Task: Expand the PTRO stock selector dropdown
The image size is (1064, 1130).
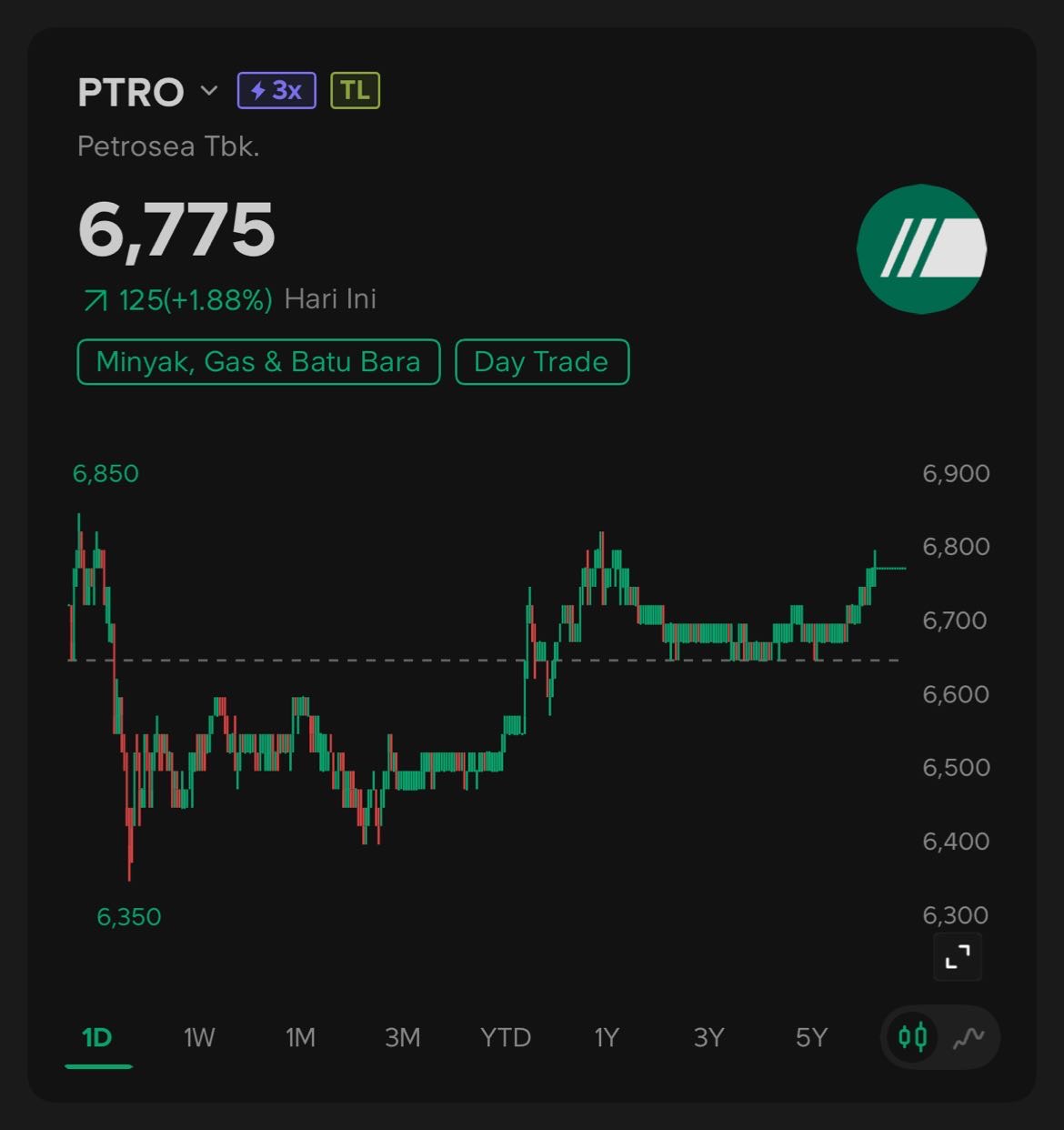Action: tap(209, 91)
